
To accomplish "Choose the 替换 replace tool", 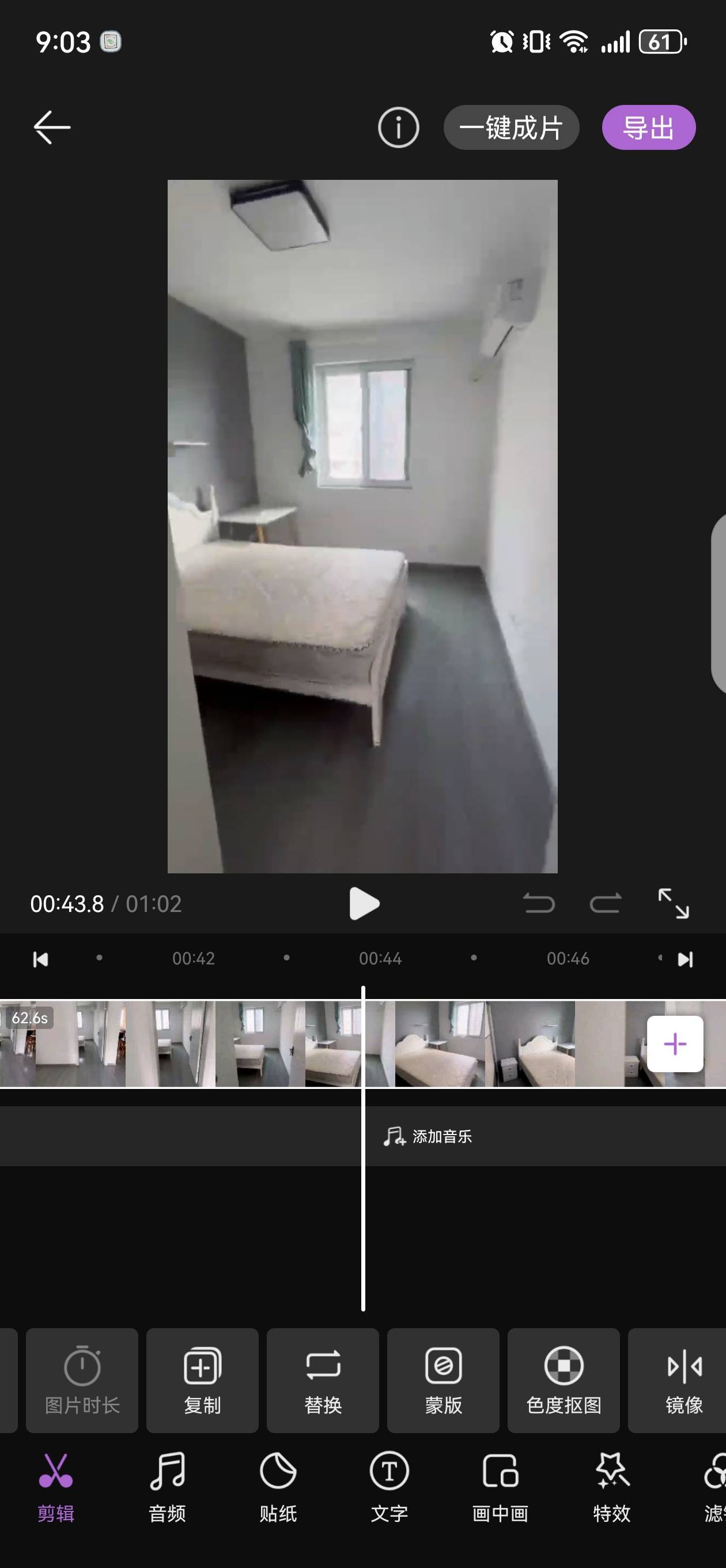I will [x=323, y=1381].
